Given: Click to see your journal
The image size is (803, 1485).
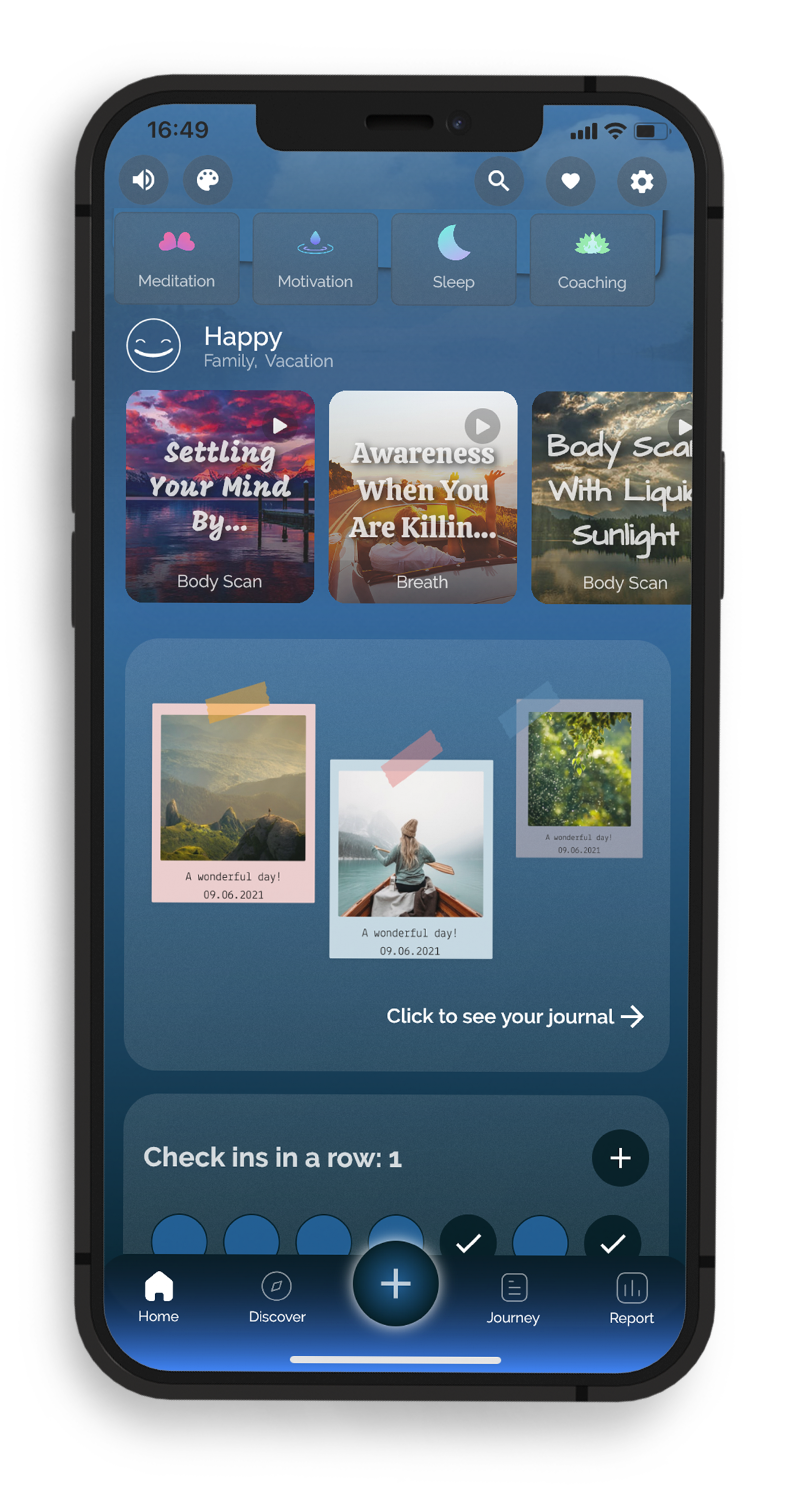Looking at the screenshot, I should [515, 1017].
